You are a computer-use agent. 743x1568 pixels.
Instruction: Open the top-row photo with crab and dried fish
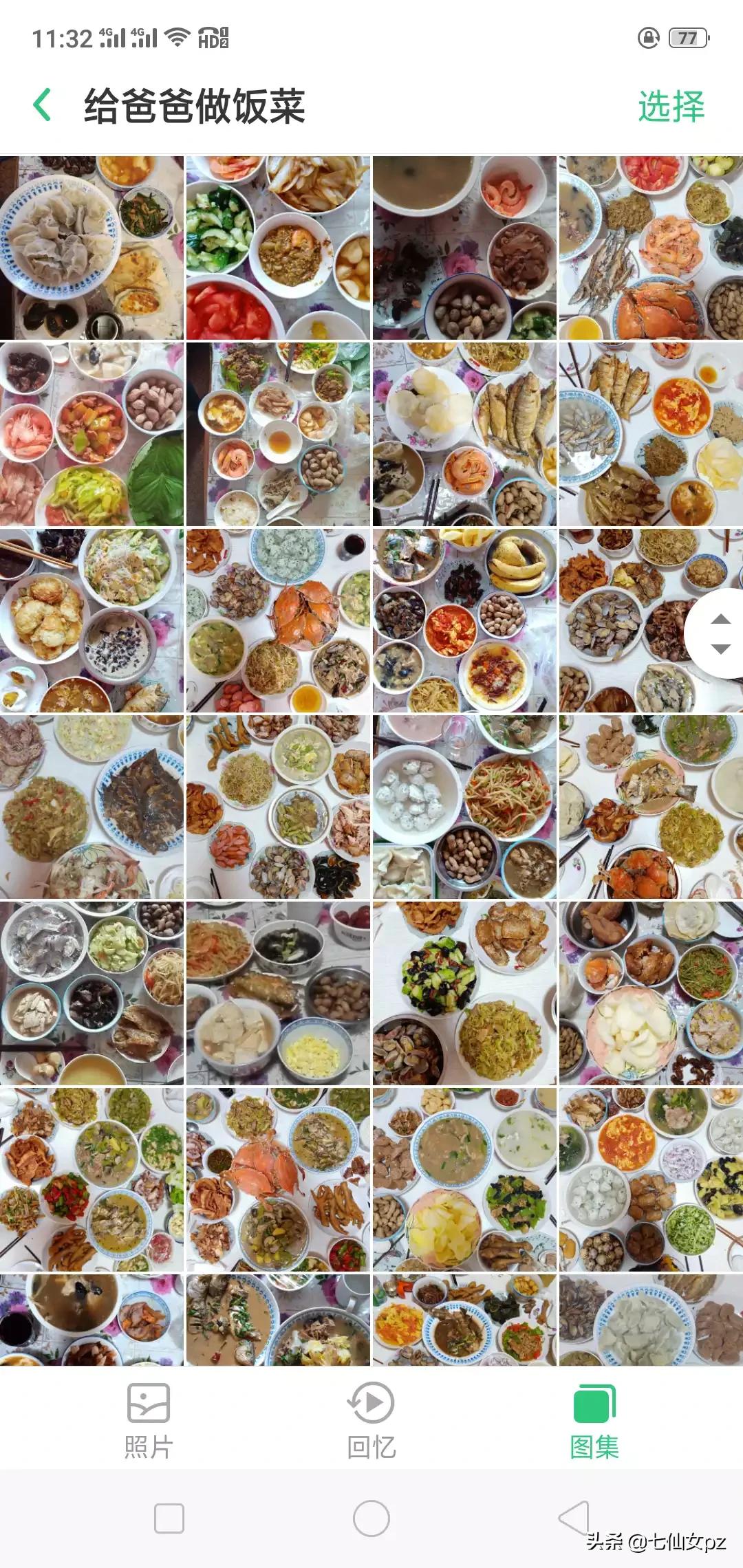tap(651, 248)
